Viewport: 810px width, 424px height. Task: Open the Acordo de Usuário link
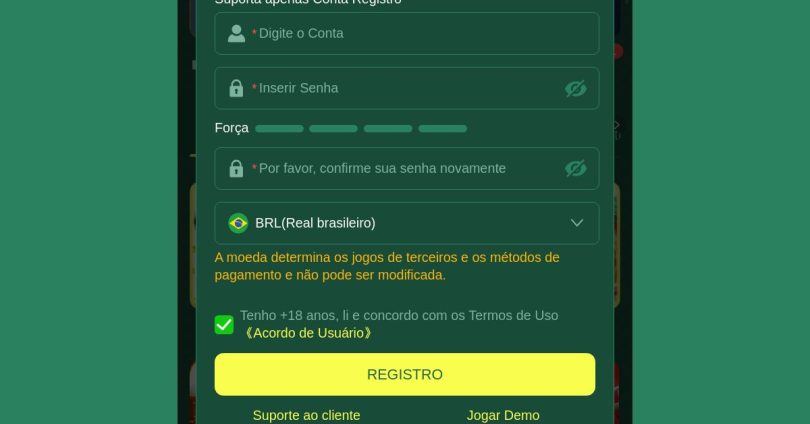[x=308, y=333]
